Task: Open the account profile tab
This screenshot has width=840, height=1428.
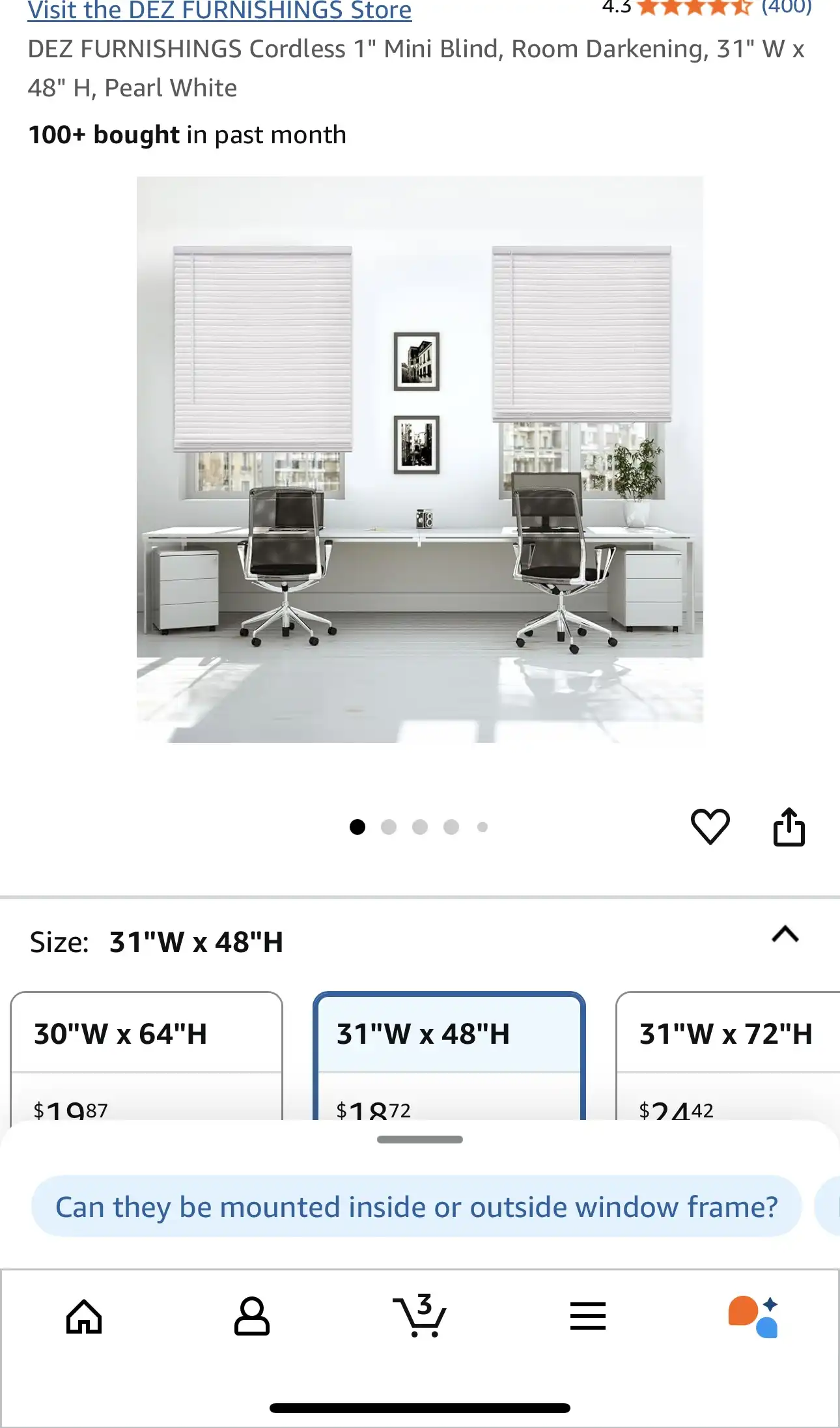Action: (x=252, y=1317)
